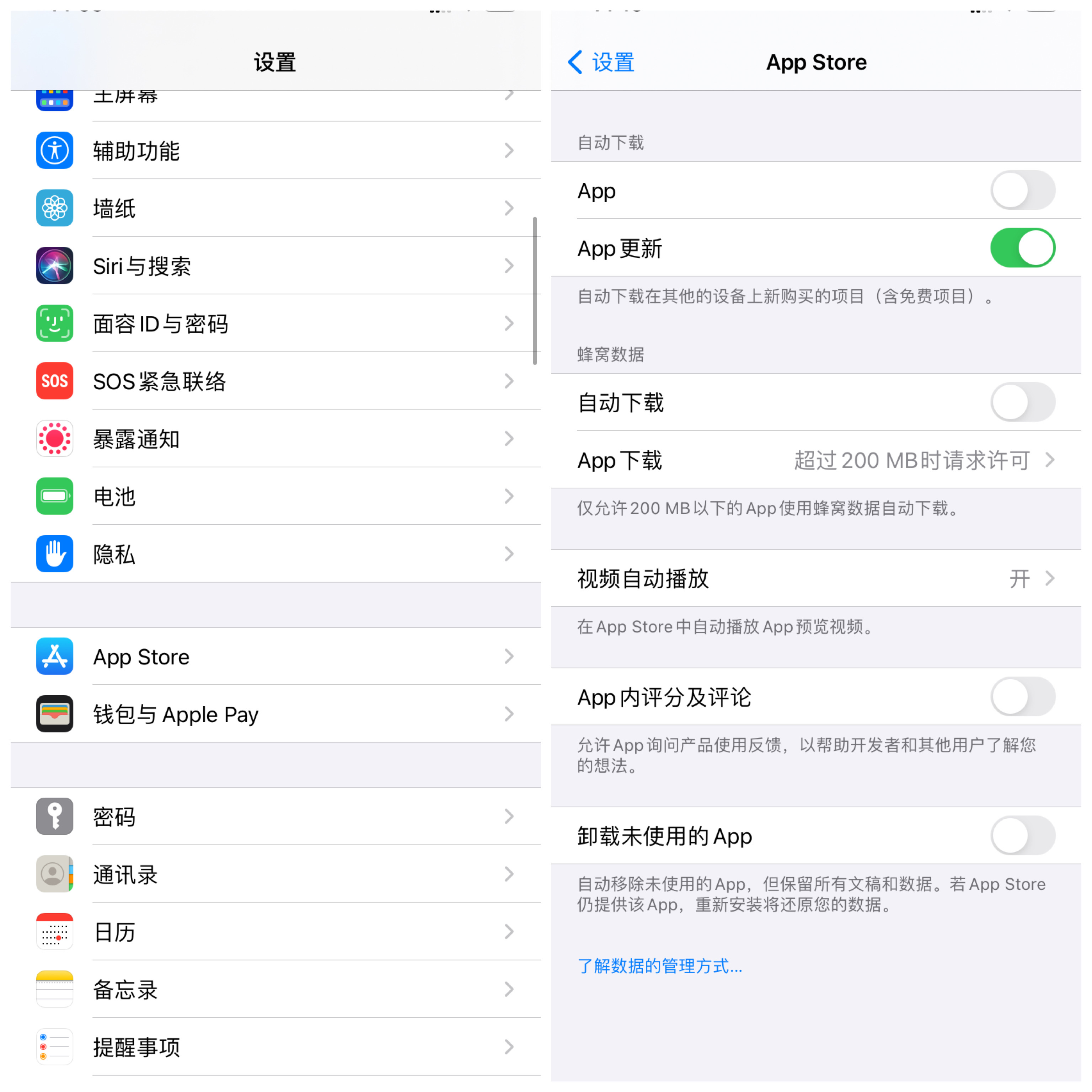1092x1092 pixels.
Task: Open 密码 settings
Action: tap(275, 817)
